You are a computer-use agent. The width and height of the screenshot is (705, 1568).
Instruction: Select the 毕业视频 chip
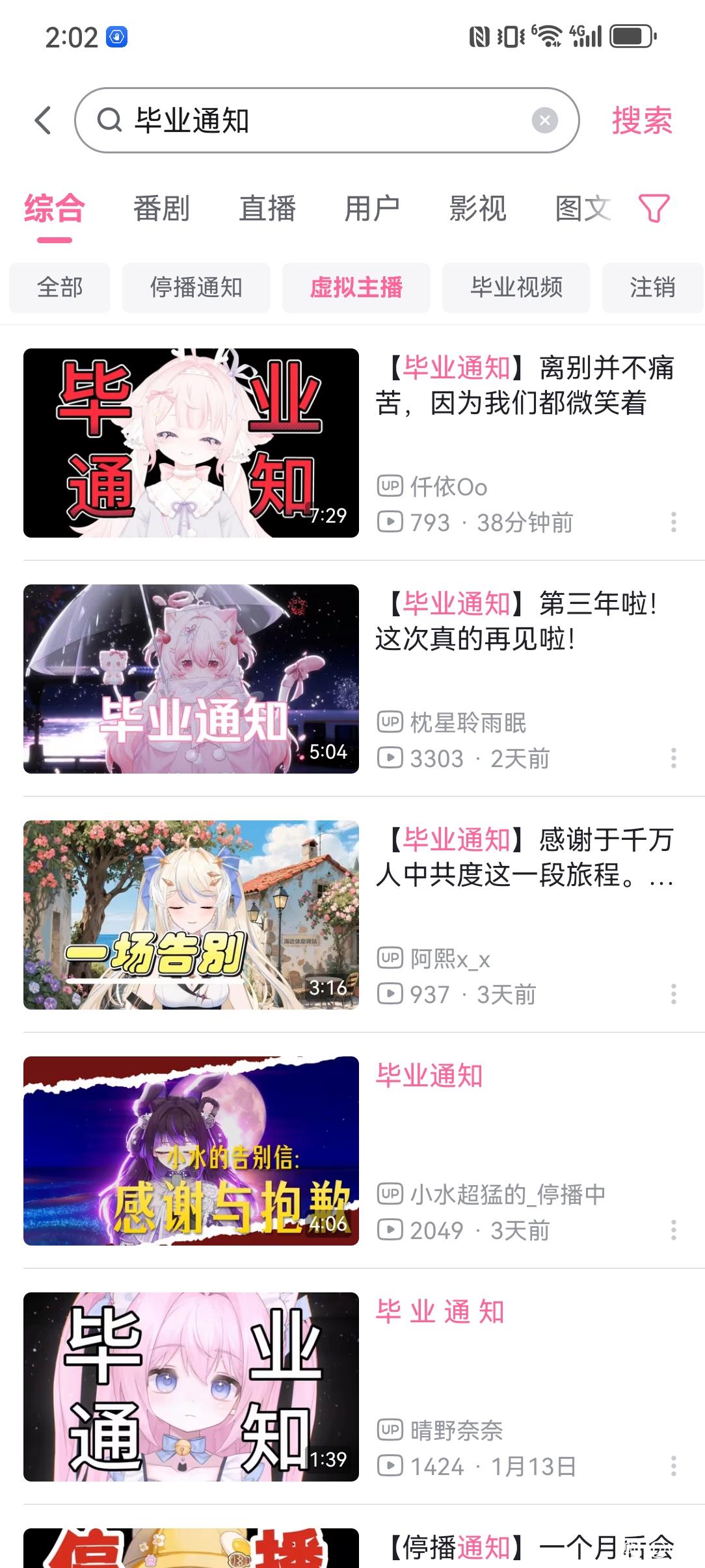(x=516, y=287)
